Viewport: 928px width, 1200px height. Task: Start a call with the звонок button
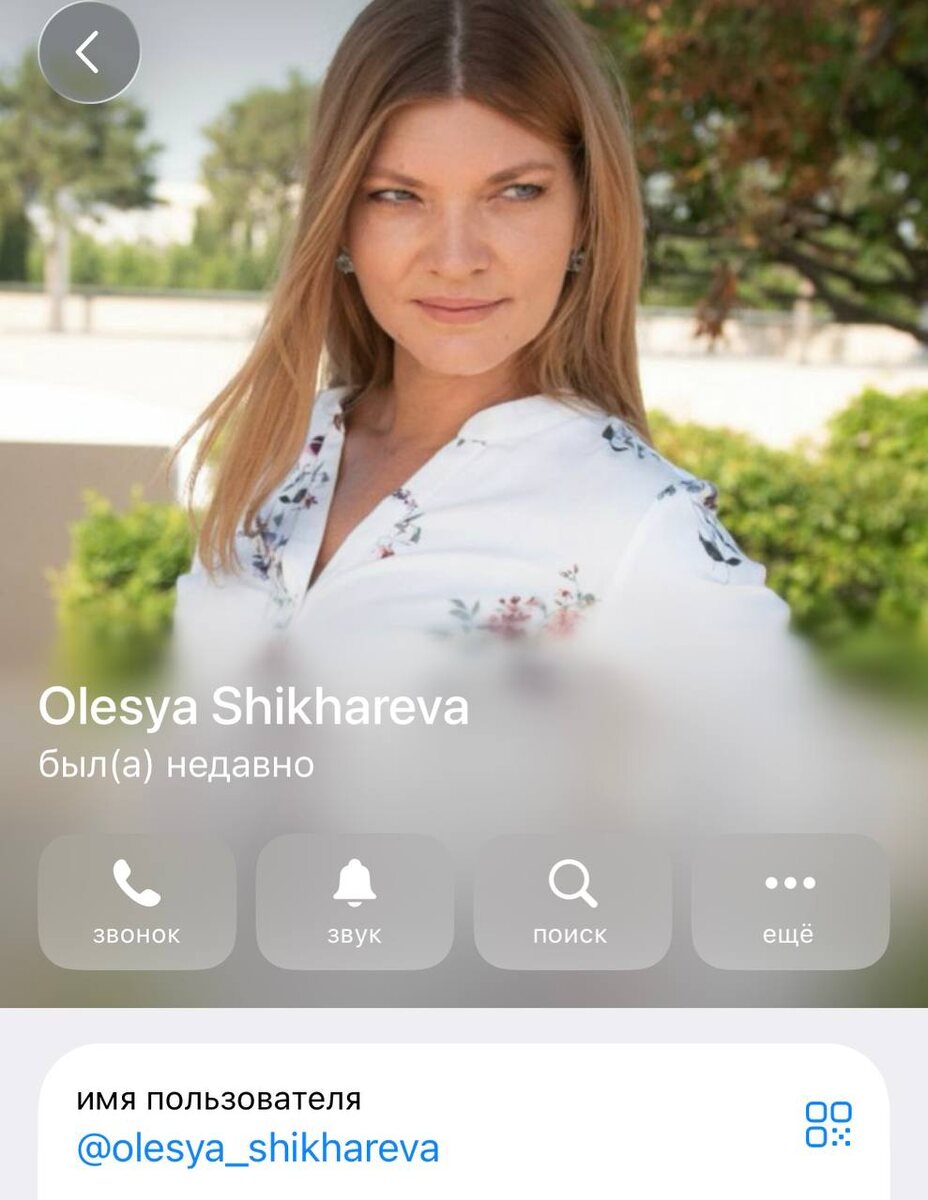[x=137, y=902]
